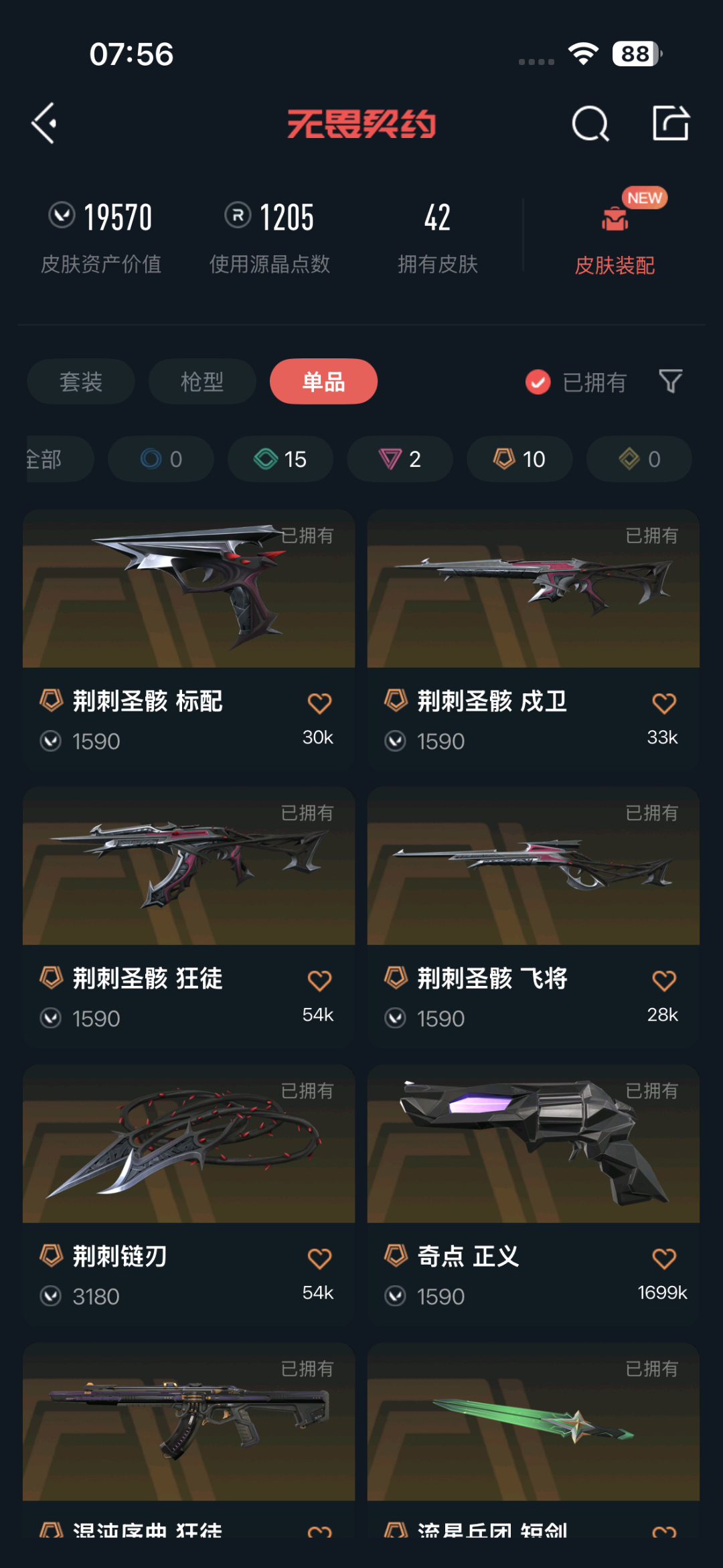Open the 荆刺圣骸 标配 skin card
Screen dimensions: 723x1568
tap(189, 639)
